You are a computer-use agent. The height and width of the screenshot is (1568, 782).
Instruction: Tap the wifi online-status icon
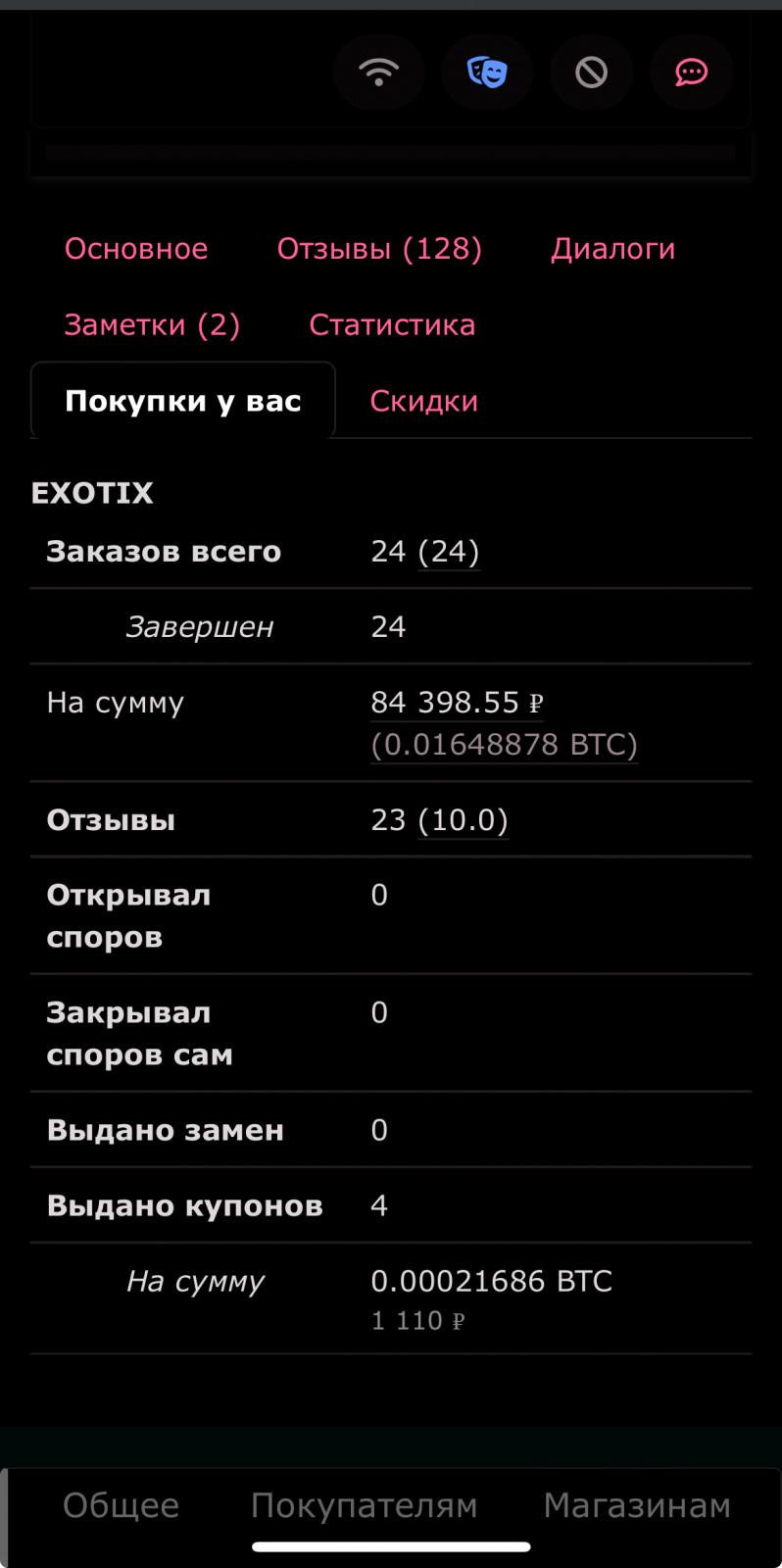(x=378, y=72)
